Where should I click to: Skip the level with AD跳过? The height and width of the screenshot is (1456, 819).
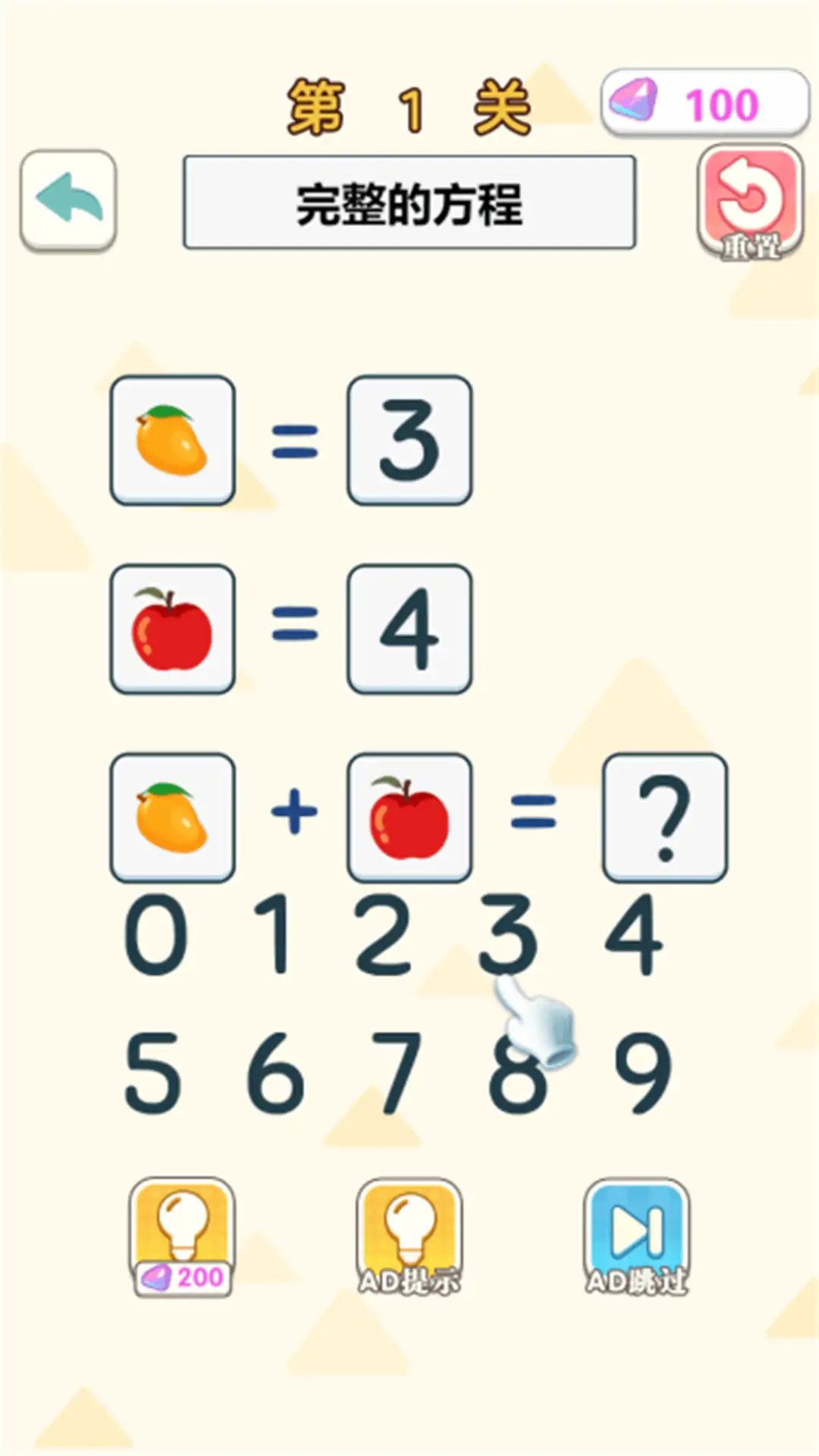(x=636, y=1237)
